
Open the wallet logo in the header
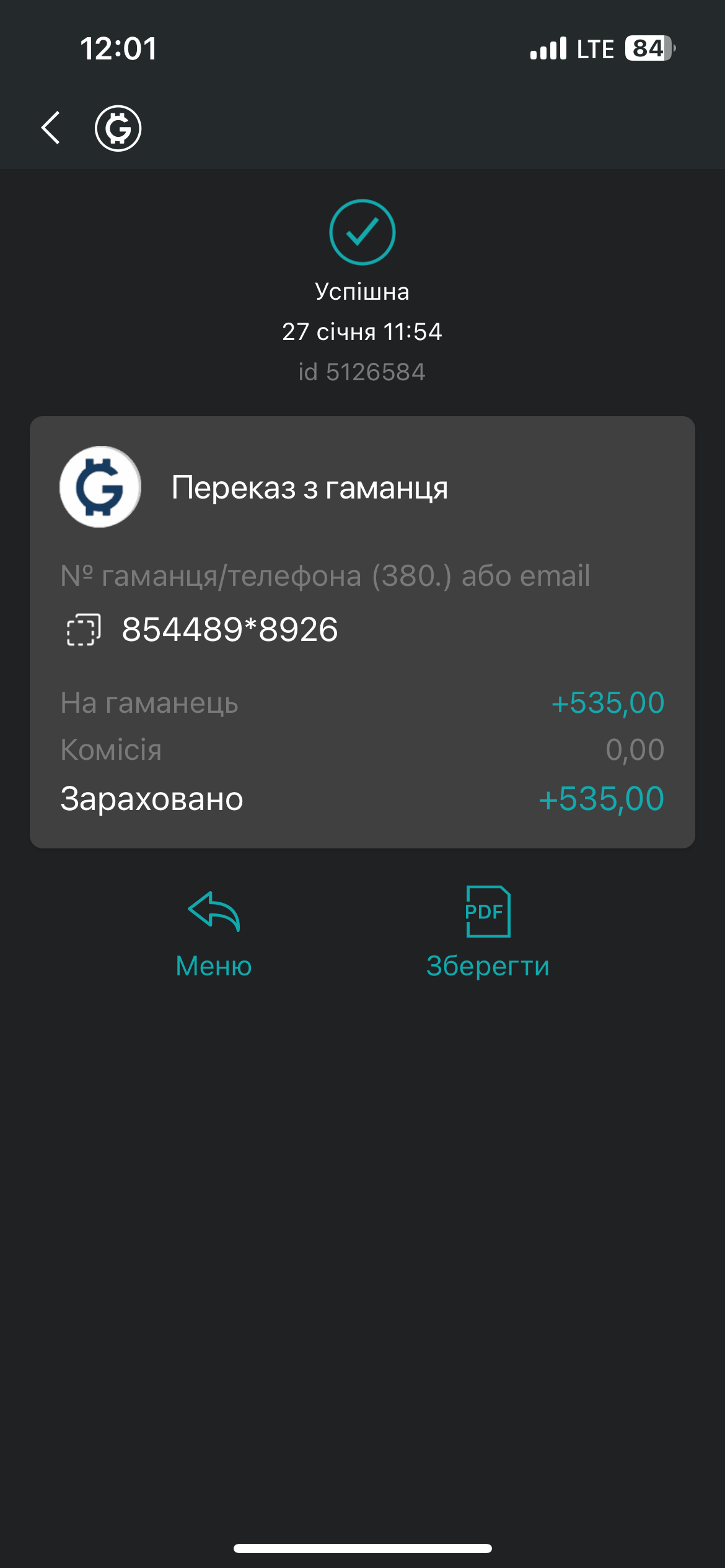pyautogui.click(x=118, y=128)
